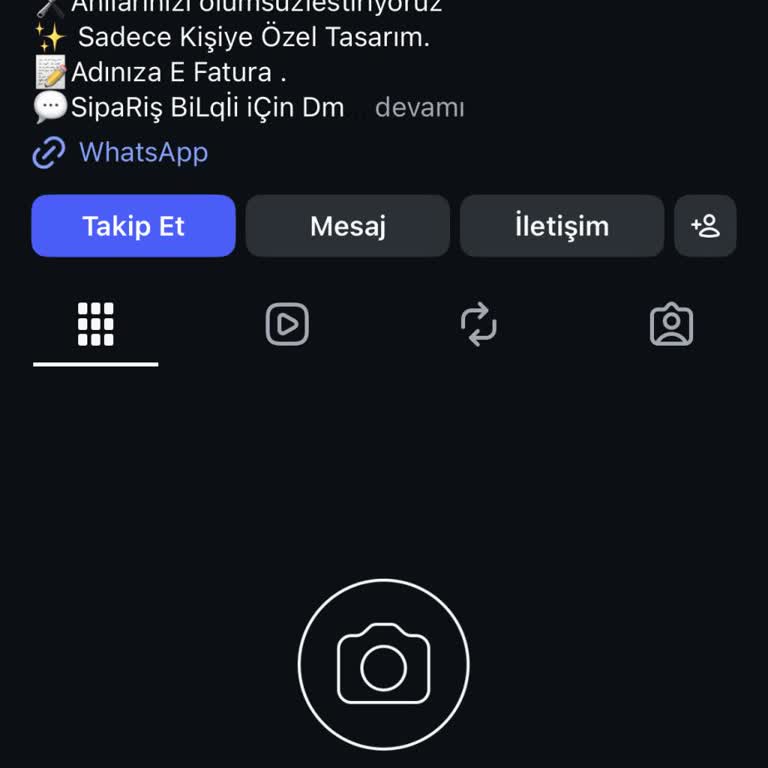This screenshot has width=768, height=768.
Task: Switch to the Reels tab
Action: pos(287,325)
